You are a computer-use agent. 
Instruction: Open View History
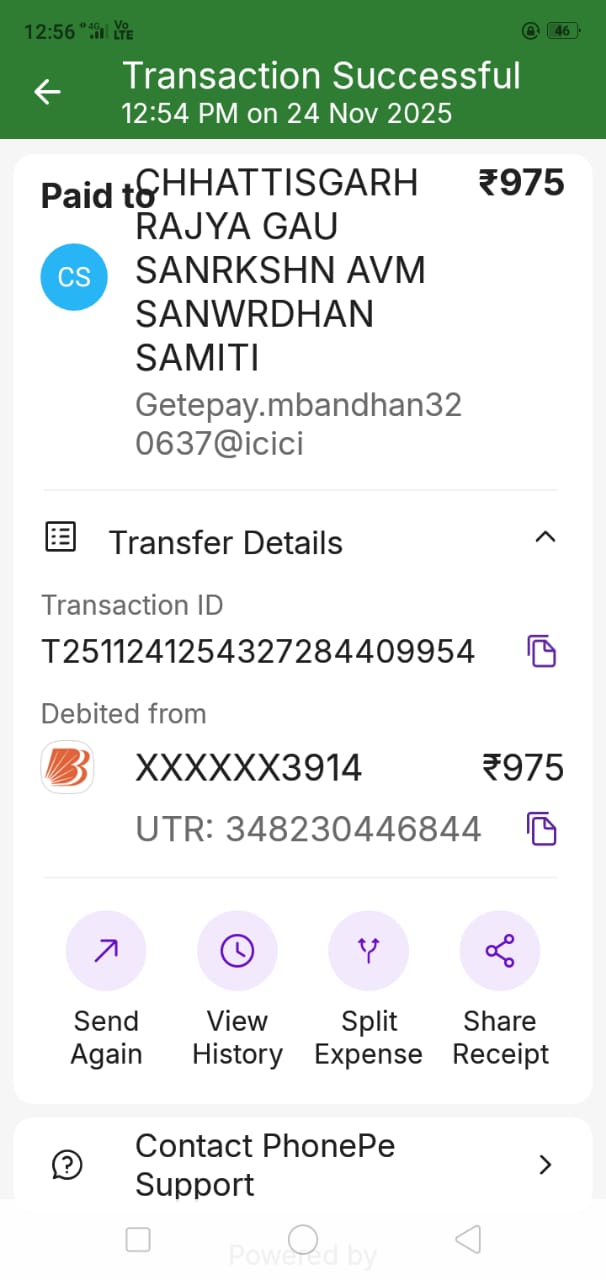pos(237,950)
